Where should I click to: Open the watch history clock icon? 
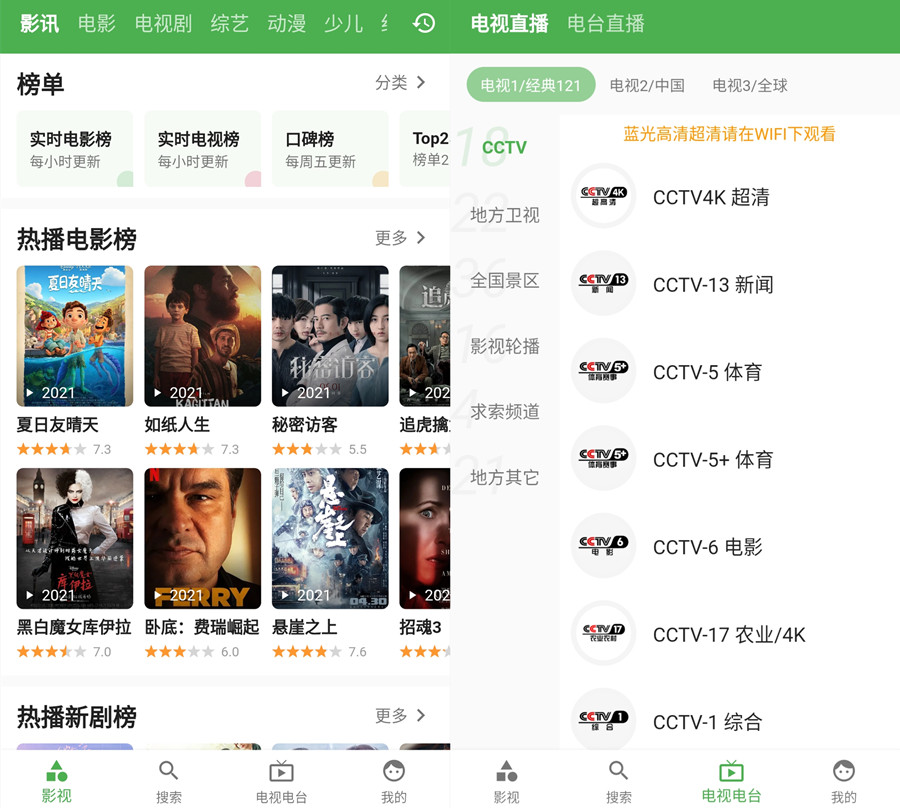pos(424,23)
